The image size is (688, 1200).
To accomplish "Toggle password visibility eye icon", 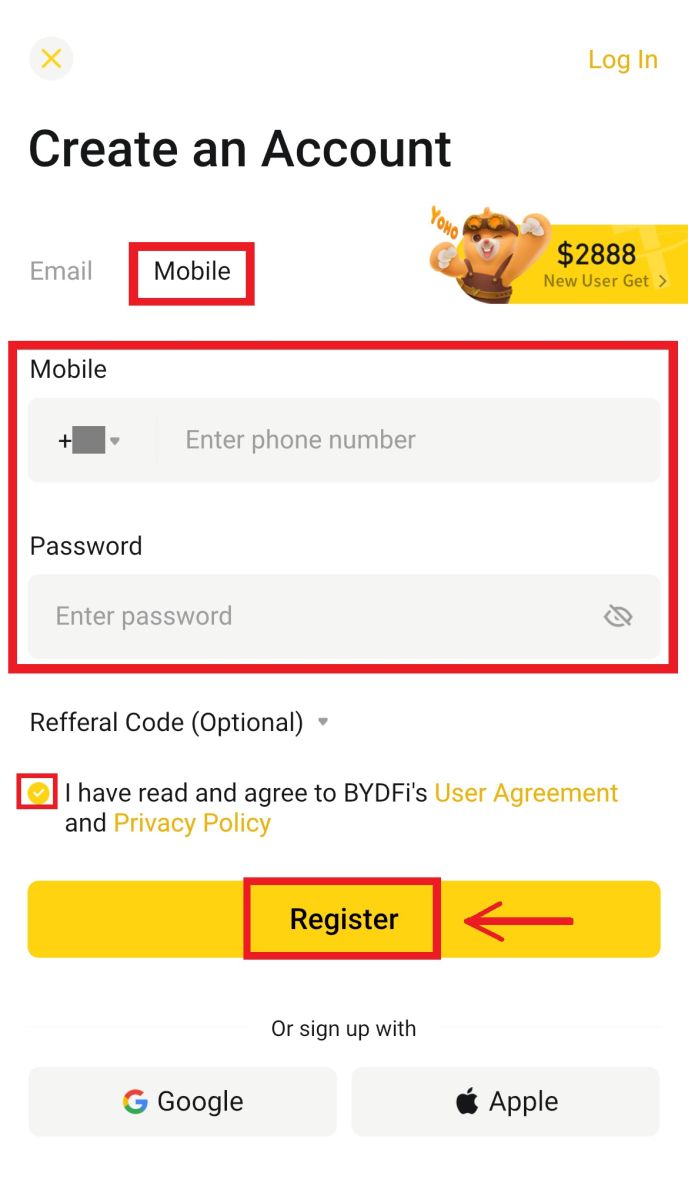I will (x=618, y=616).
